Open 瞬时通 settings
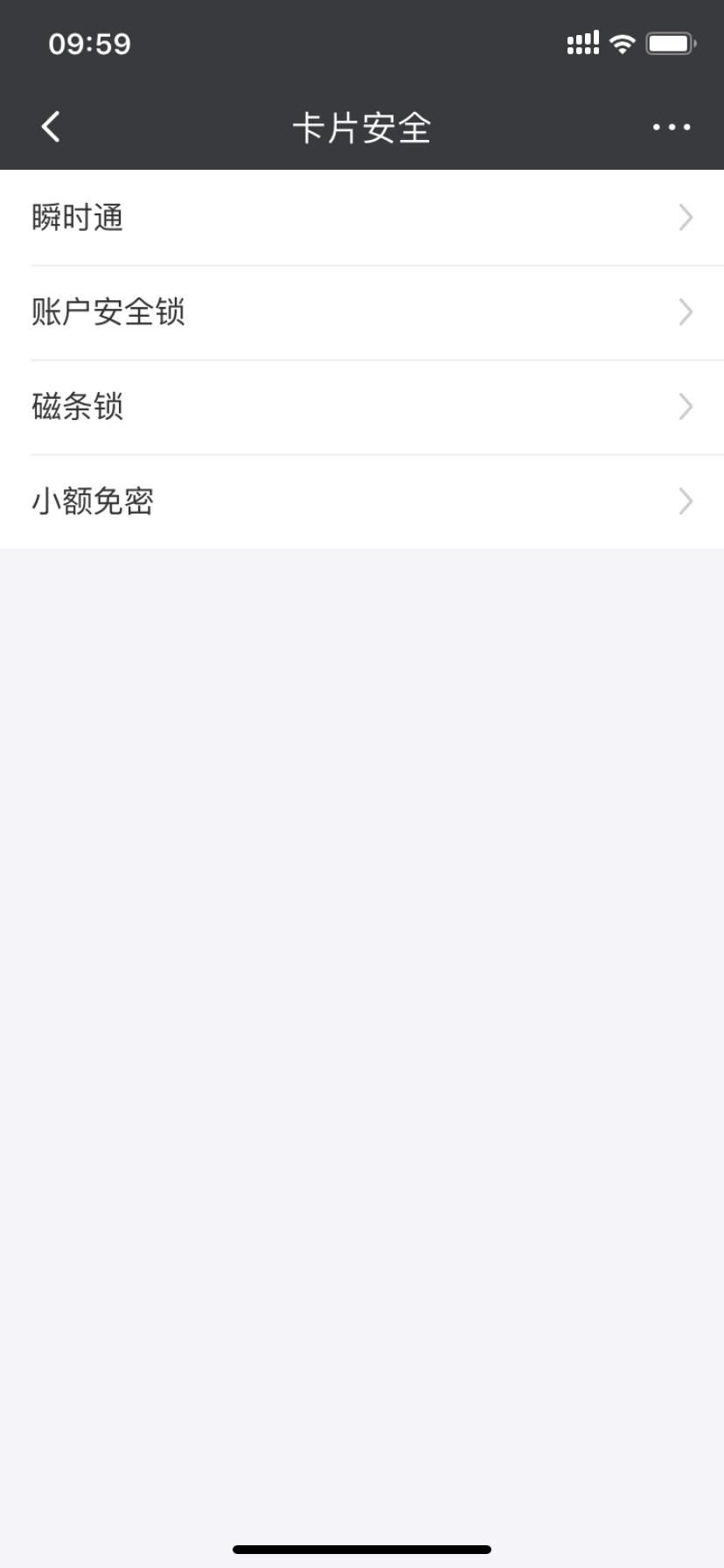724x1568 pixels. 362,218
